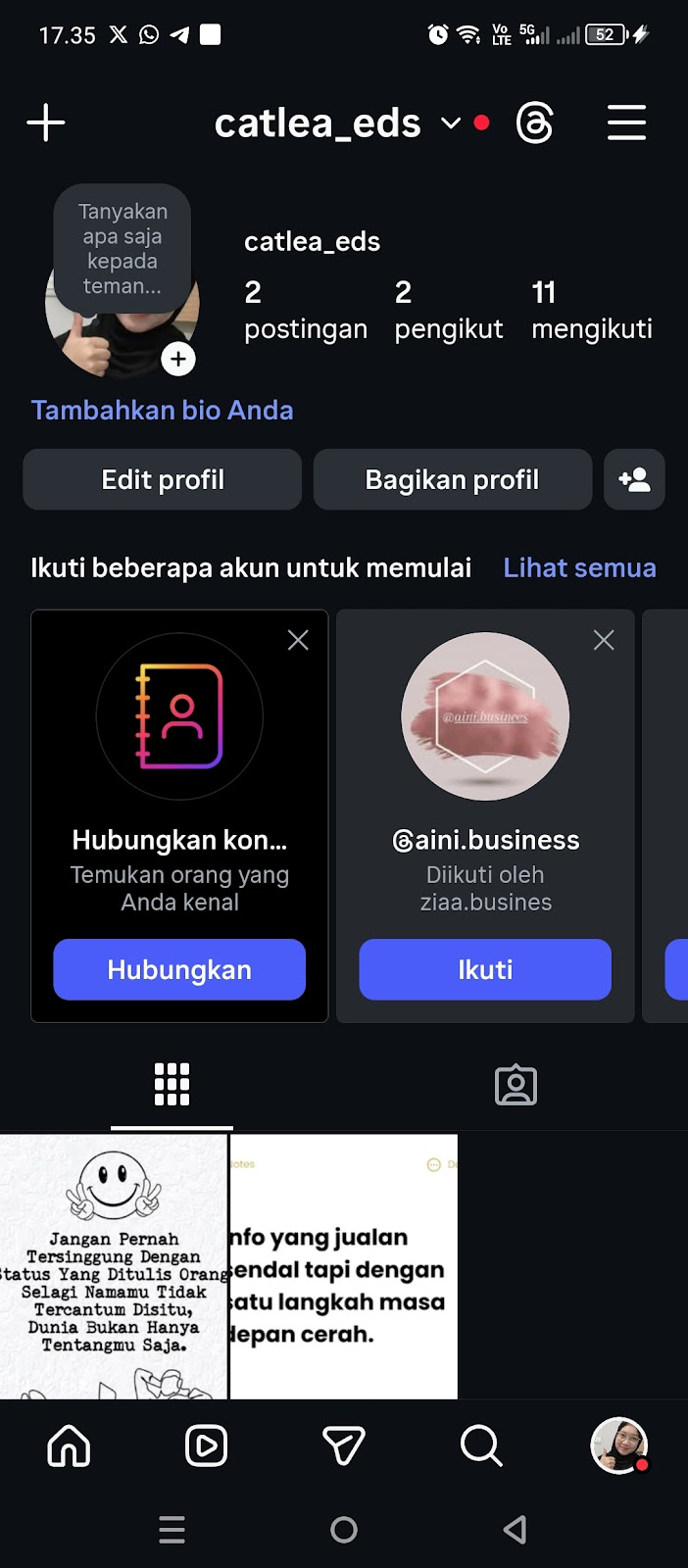The image size is (688, 1568).
Task: Dismiss the Hubungkan kontak card
Action: coord(298,640)
